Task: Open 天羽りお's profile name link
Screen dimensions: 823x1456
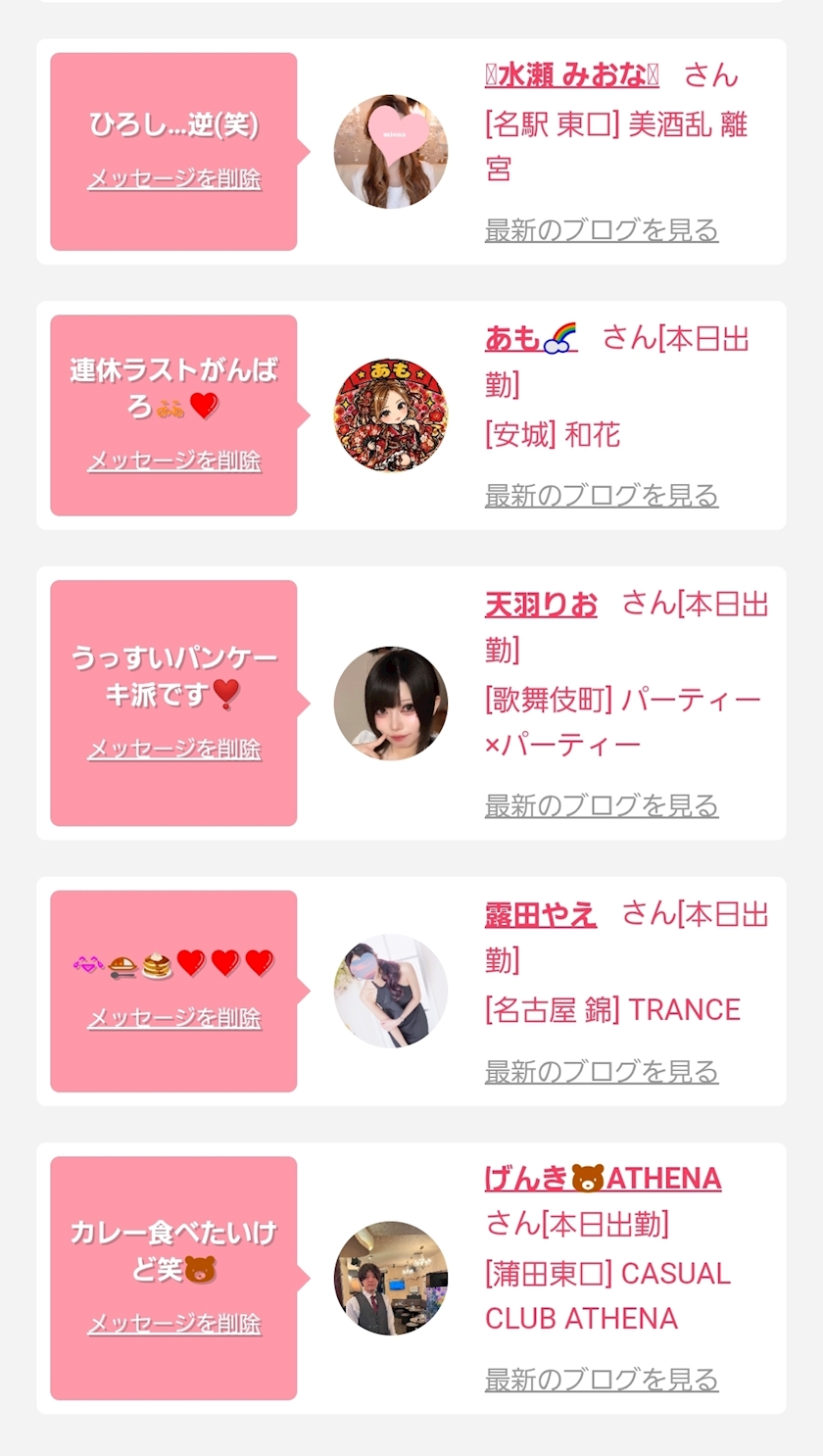Action: [541, 605]
